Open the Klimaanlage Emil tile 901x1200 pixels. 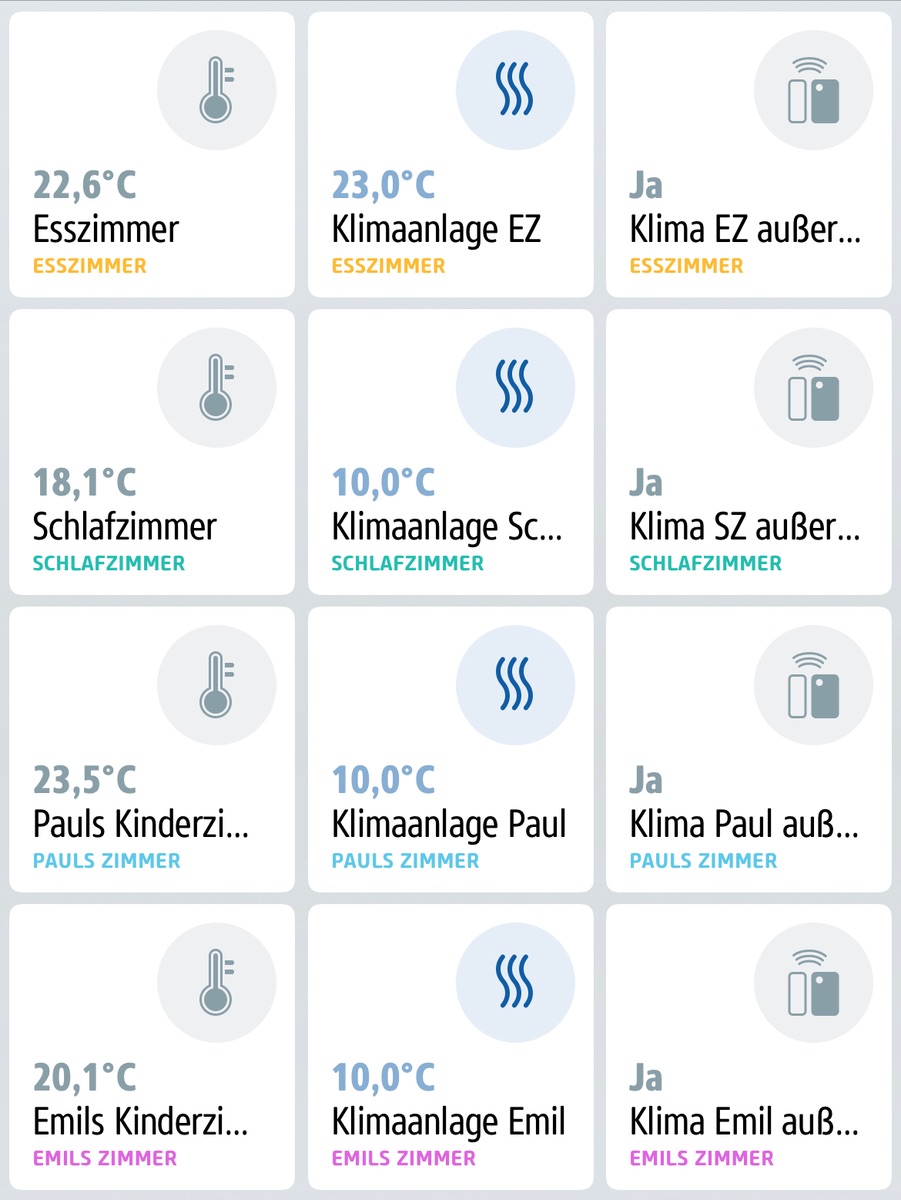pyautogui.click(x=450, y=1046)
